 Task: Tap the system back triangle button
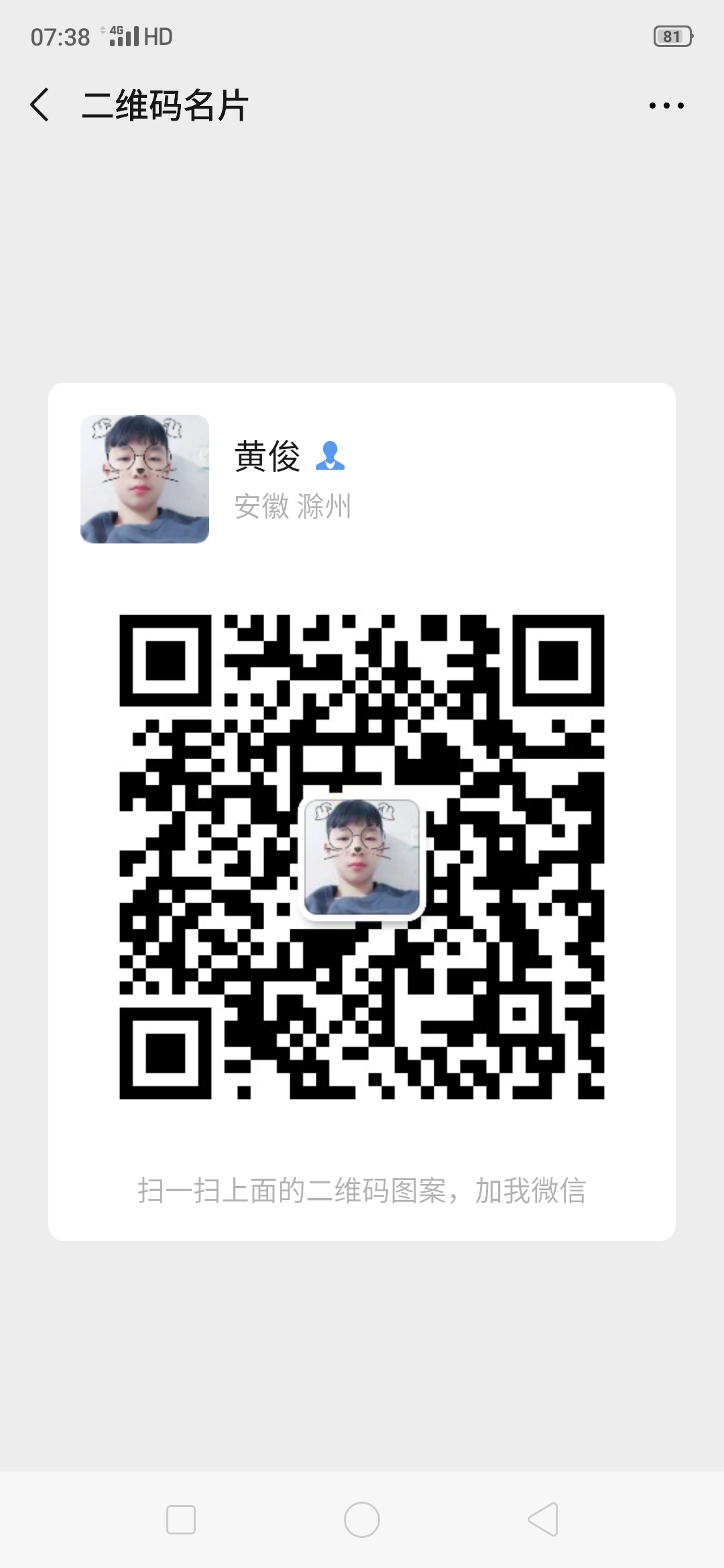point(543,1519)
